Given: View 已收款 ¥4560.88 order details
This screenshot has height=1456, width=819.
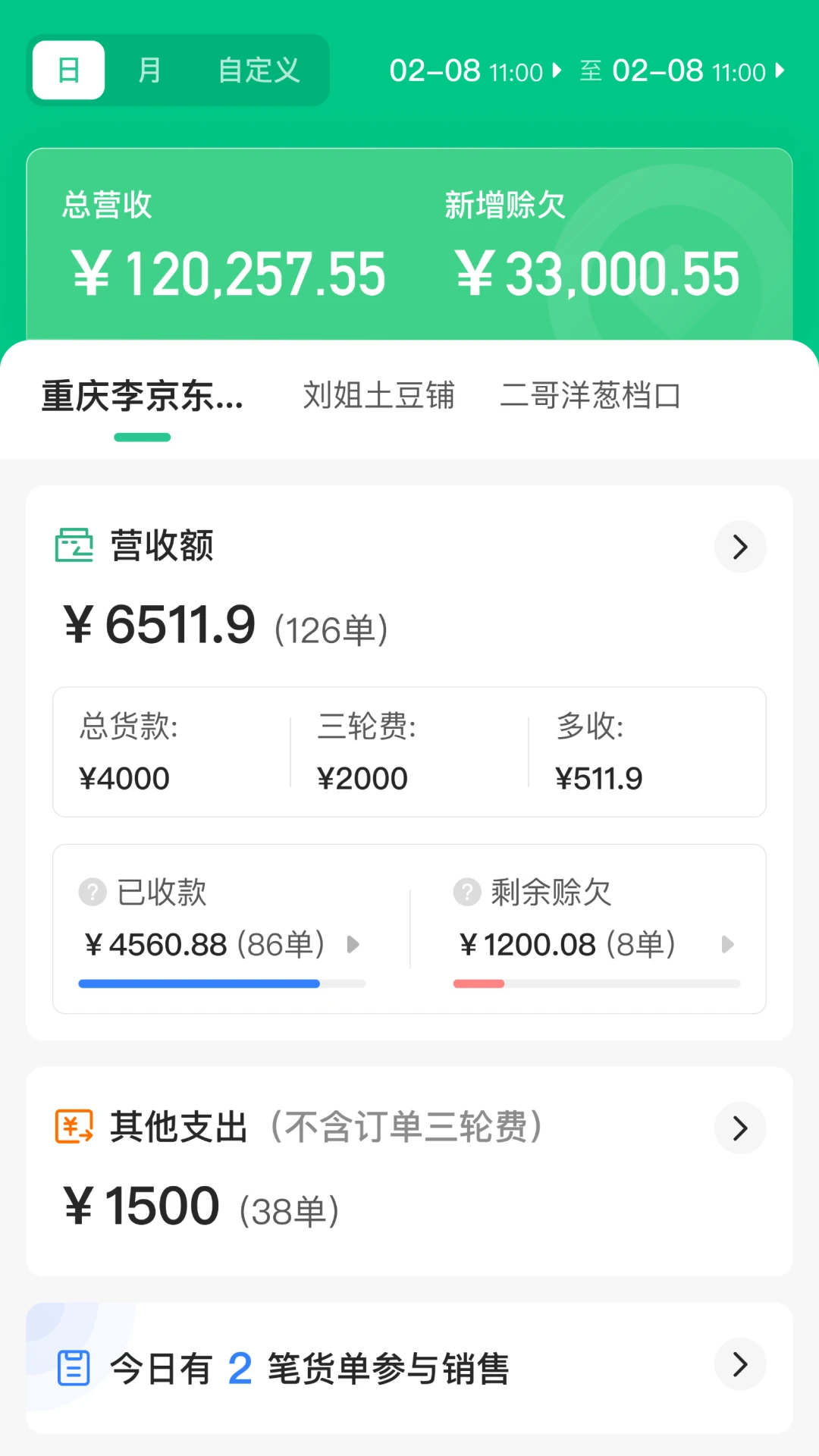Looking at the screenshot, I should pyautogui.click(x=221, y=945).
